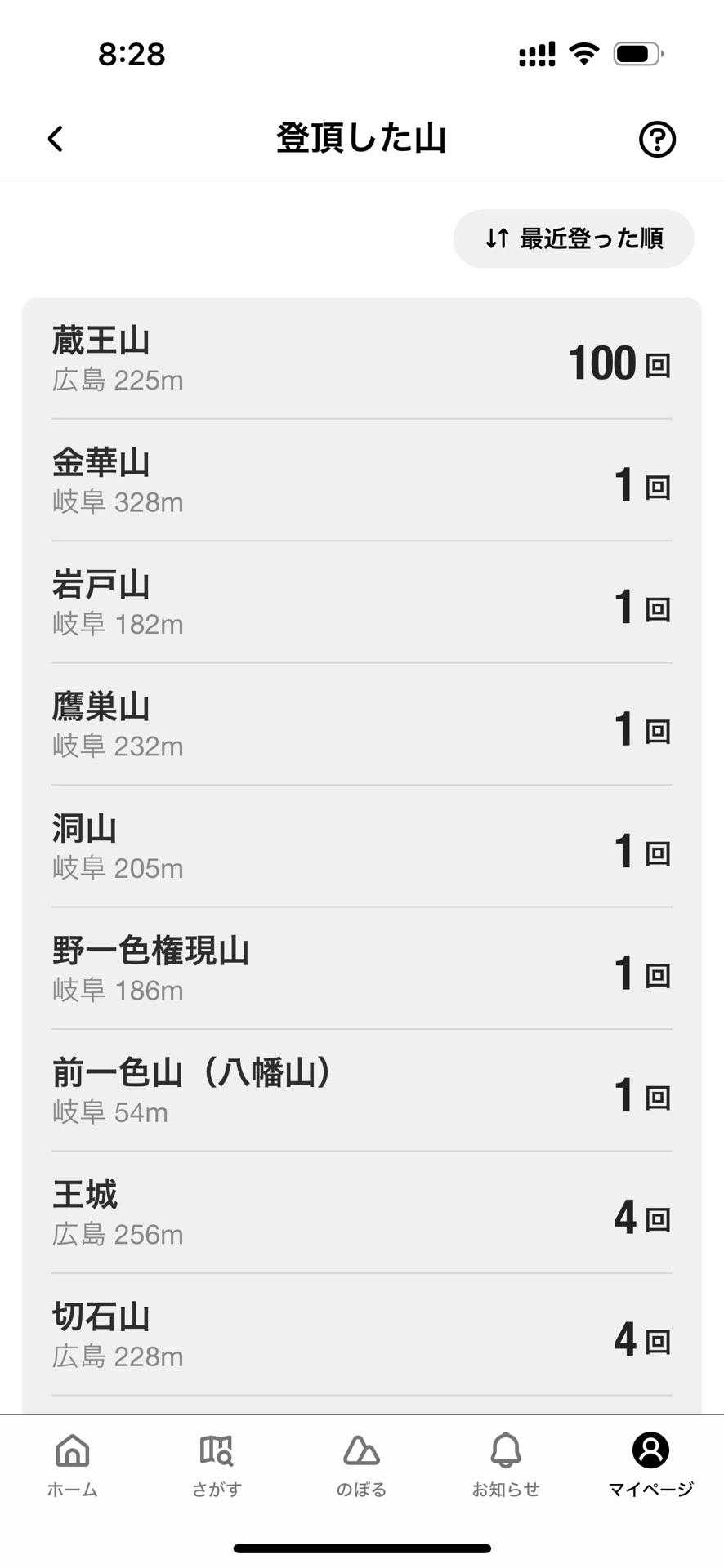Screen dimensions: 724x1568
Task: Switch to the ホーム tab
Action: click(73, 1464)
